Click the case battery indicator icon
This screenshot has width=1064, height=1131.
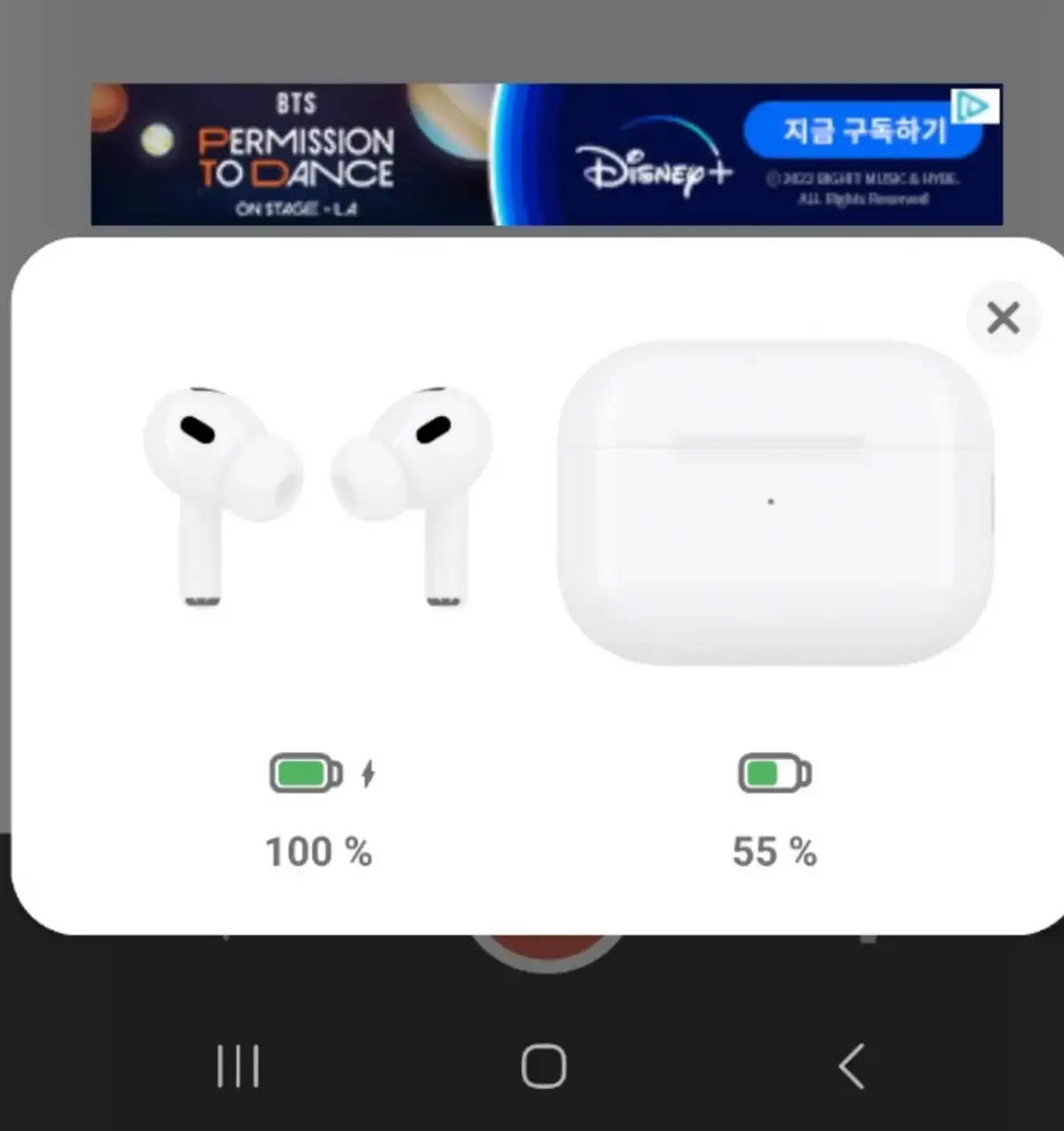click(772, 772)
